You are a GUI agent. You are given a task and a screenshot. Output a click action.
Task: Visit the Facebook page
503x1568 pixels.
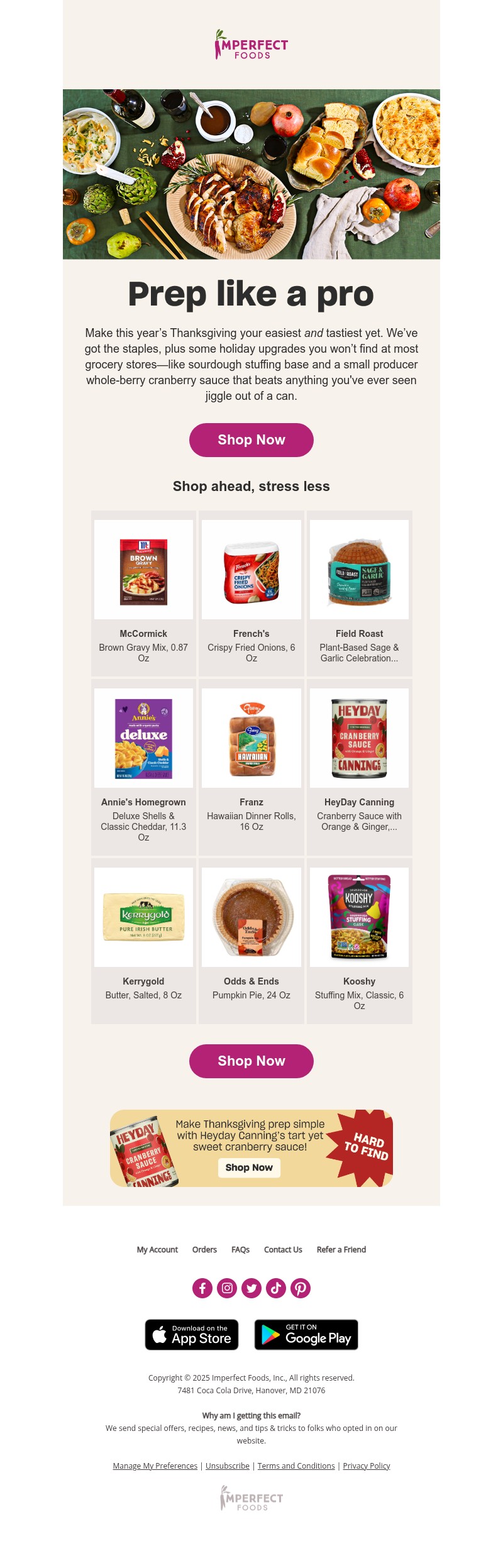(x=202, y=1288)
